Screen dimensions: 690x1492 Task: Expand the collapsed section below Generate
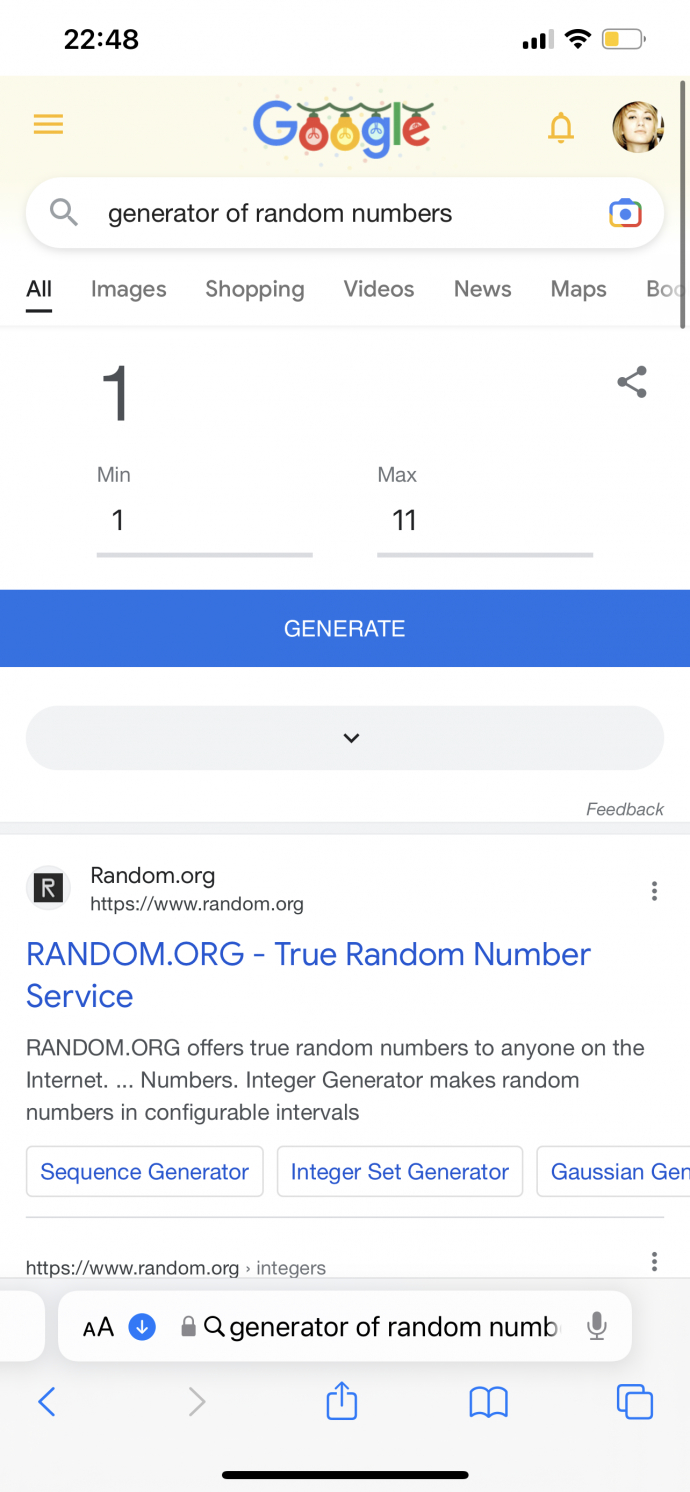[x=345, y=738]
